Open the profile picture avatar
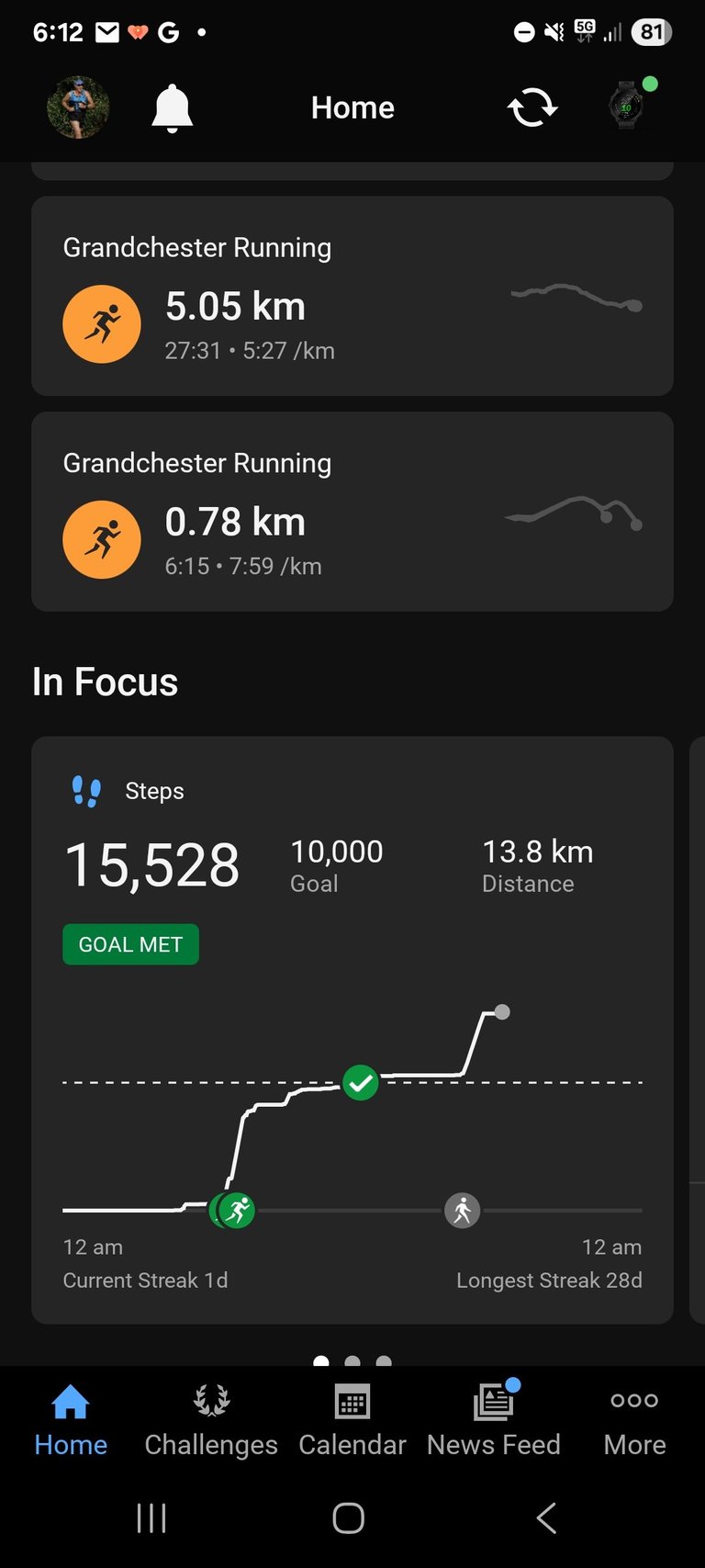 coord(78,107)
